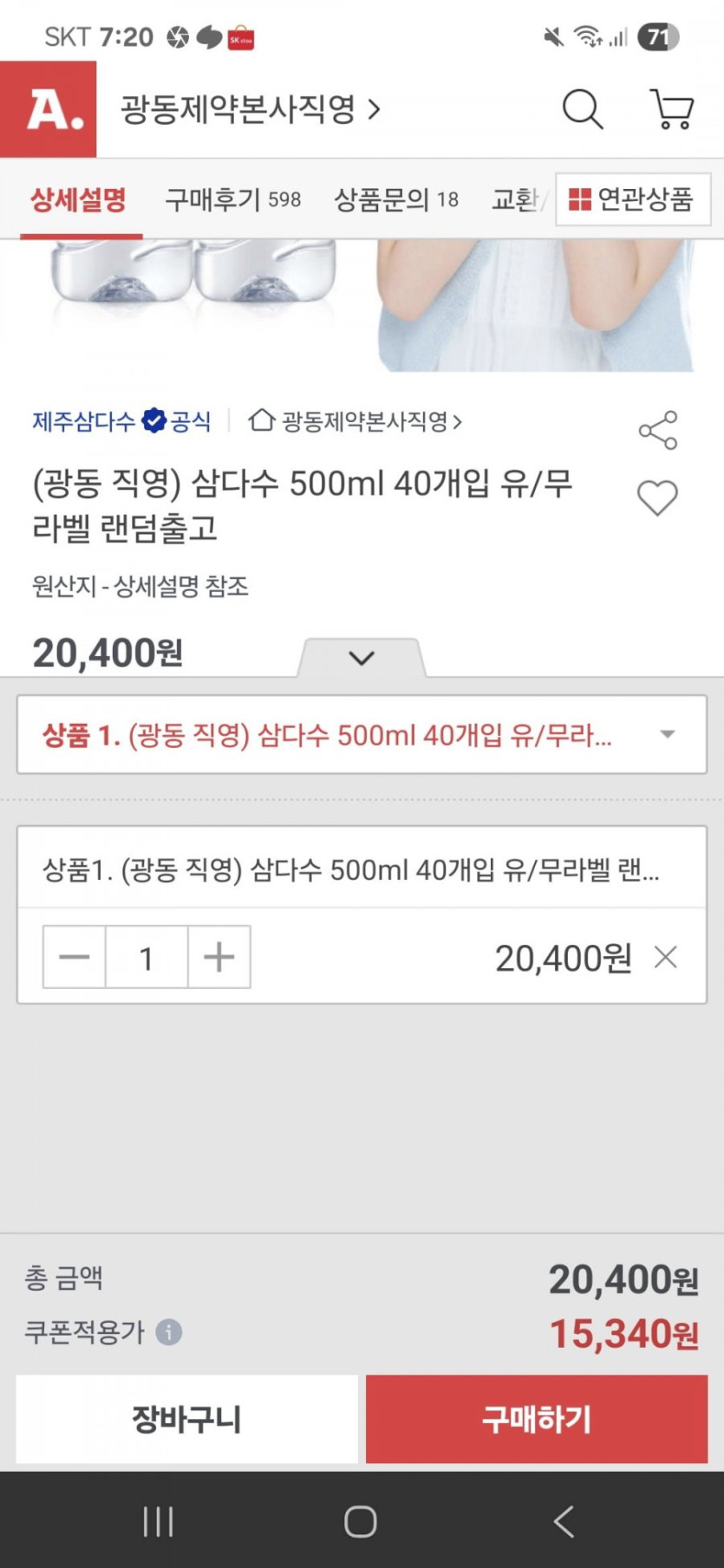Go back using the system back button
The image size is (724, 1568).
pos(564,1521)
